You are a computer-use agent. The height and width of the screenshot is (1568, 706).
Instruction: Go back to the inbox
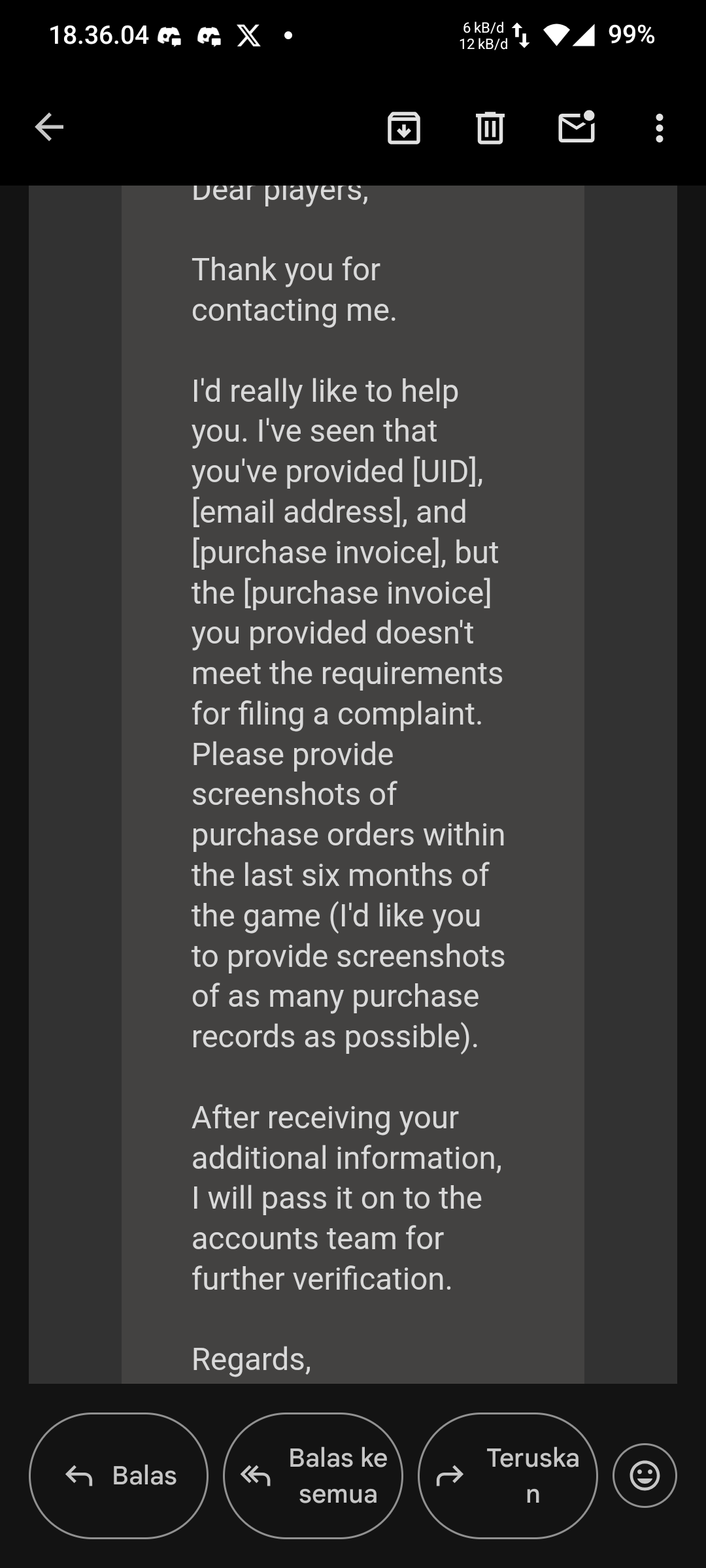click(x=49, y=127)
